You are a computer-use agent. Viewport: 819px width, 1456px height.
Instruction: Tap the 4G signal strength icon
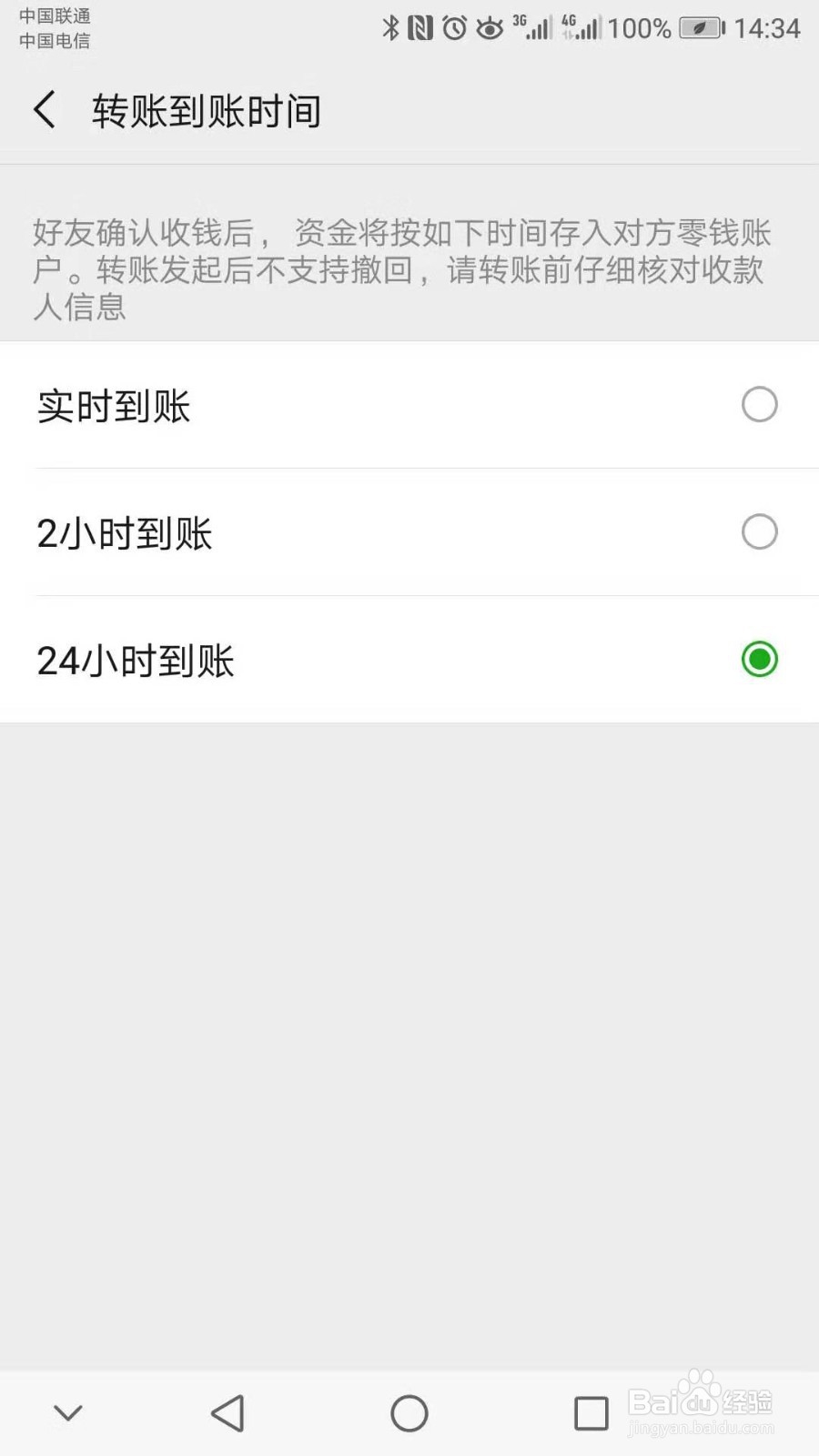point(580,28)
